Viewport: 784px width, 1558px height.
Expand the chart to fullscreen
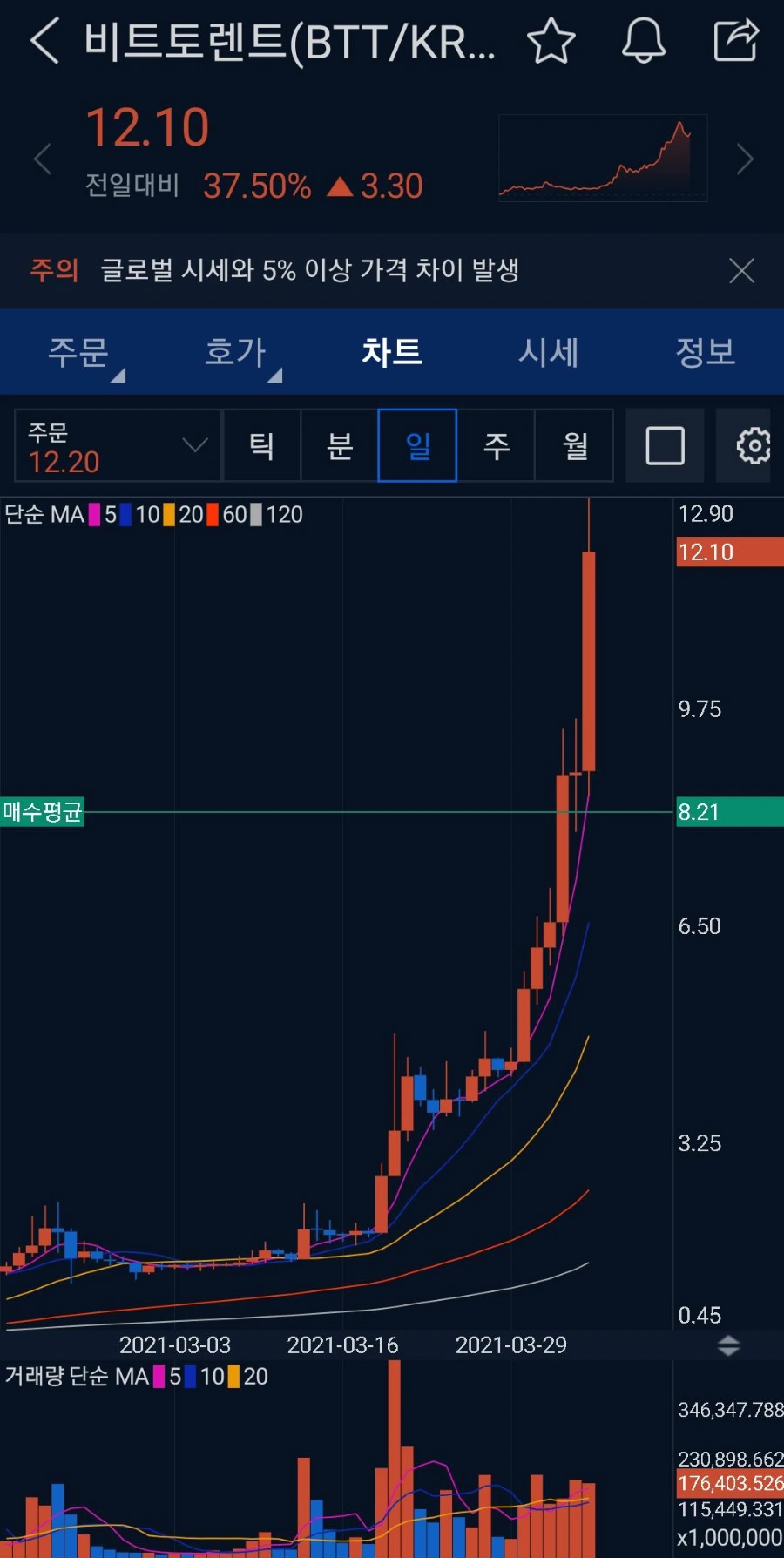tap(665, 446)
